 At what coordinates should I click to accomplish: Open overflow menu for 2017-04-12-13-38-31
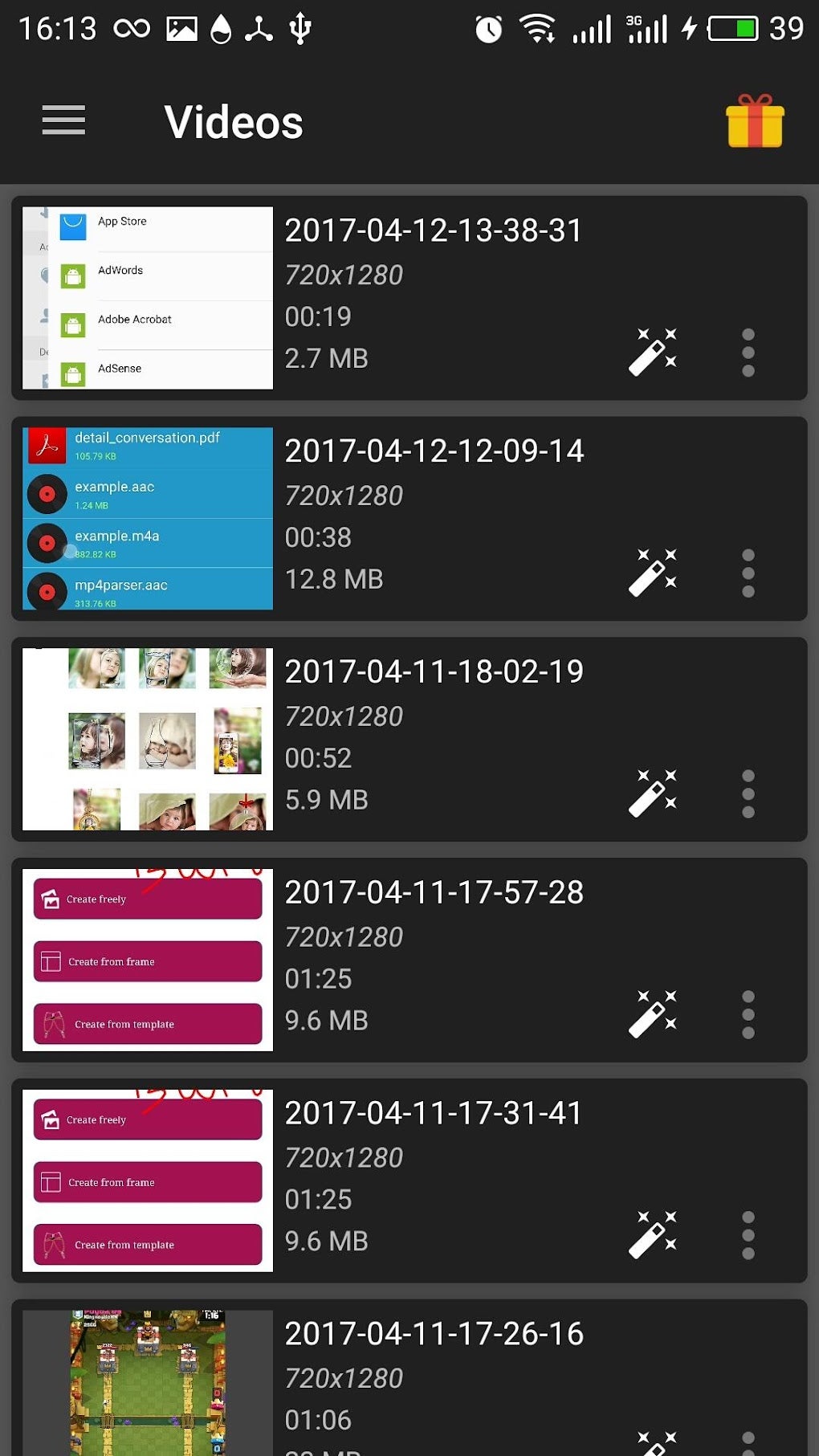click(x=748, y=353)
